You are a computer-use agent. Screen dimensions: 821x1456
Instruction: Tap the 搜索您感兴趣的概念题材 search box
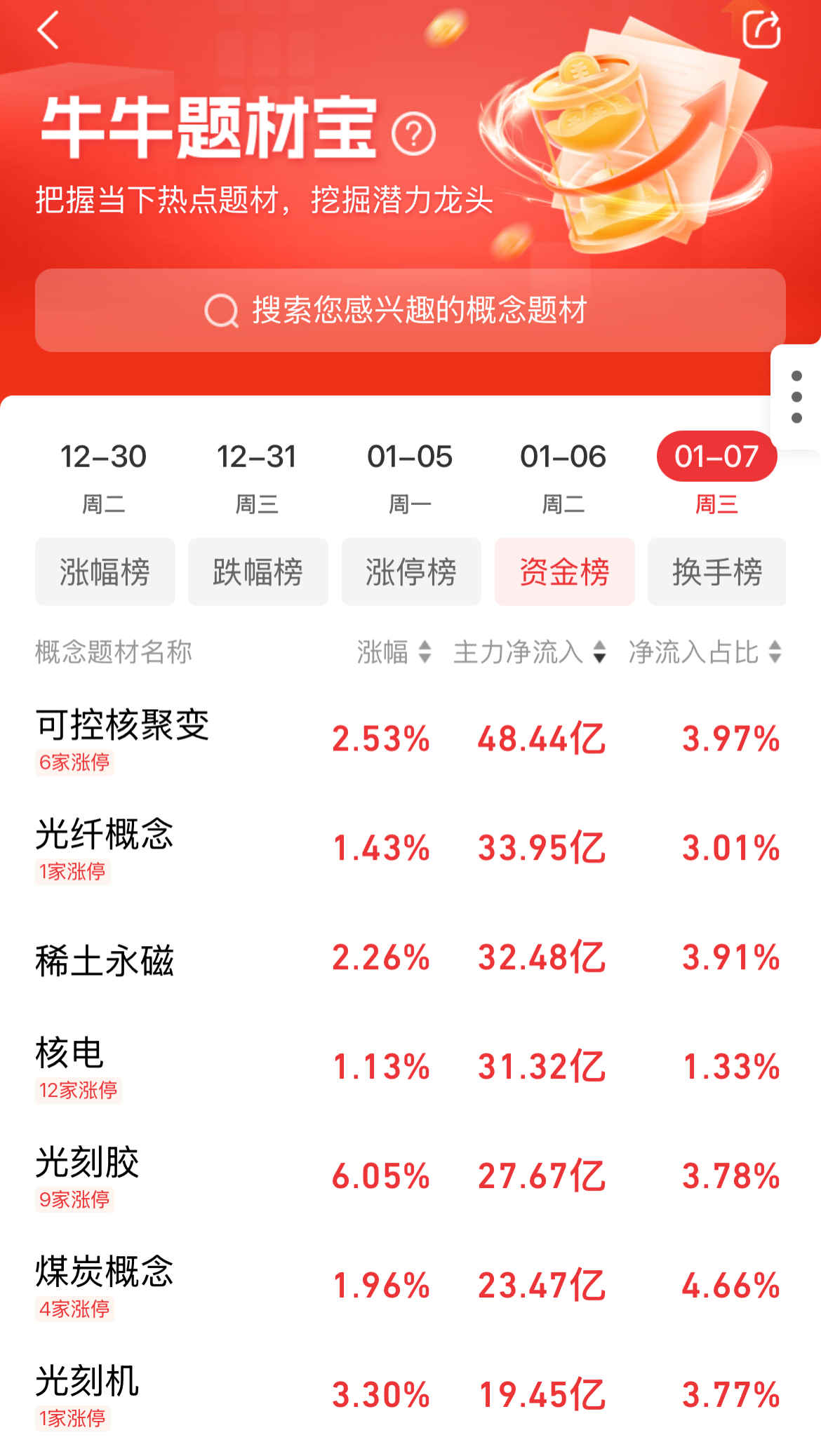410,310
